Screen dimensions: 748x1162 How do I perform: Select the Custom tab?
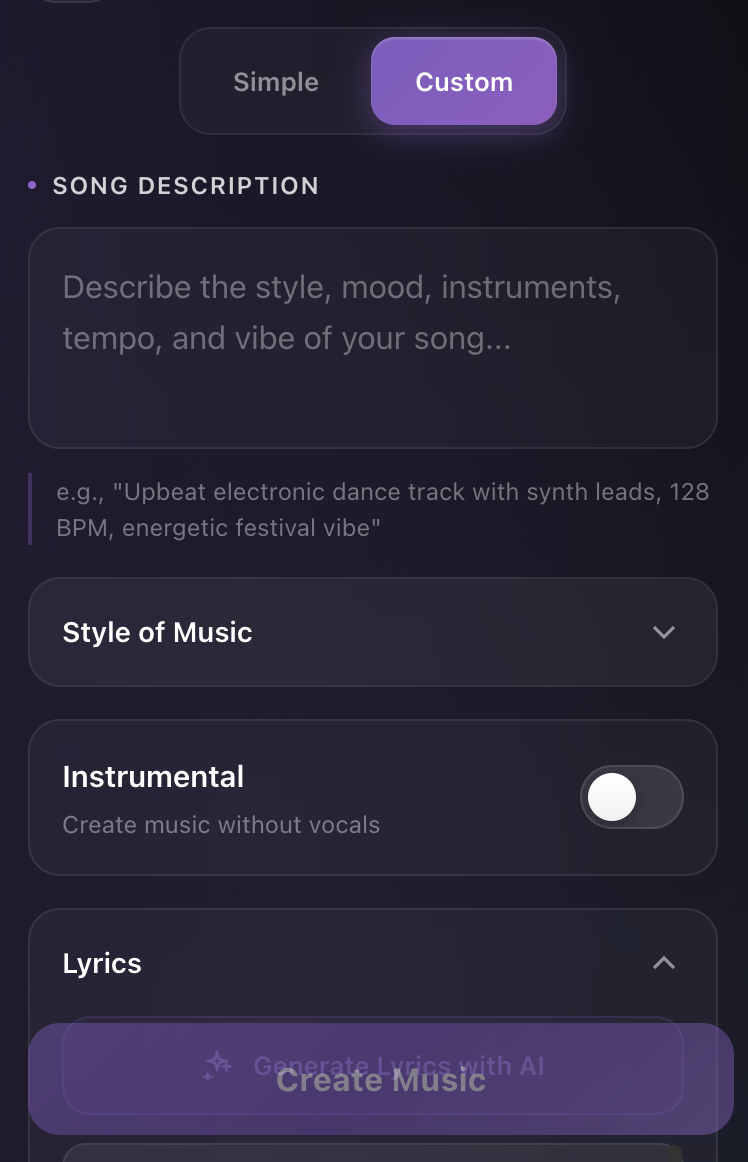tap(463, 82)
